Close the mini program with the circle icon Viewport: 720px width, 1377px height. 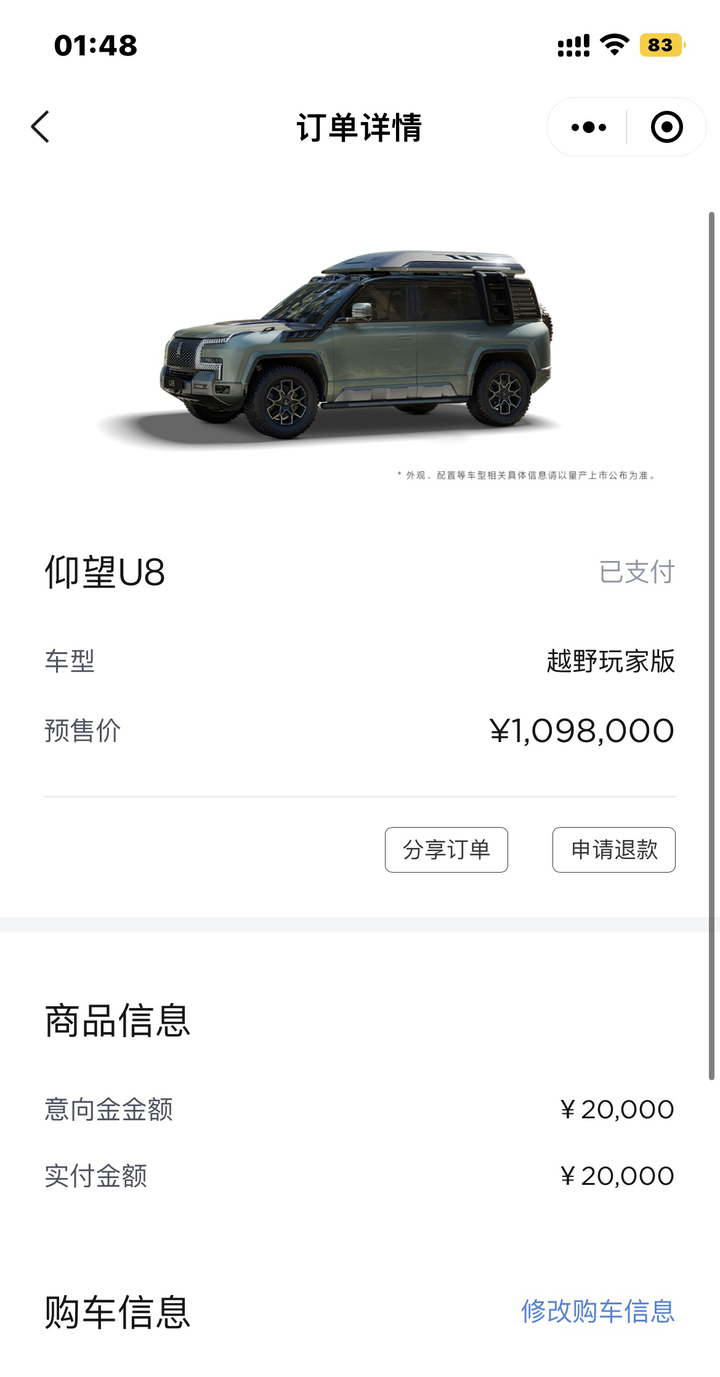(x=666, y=127)
